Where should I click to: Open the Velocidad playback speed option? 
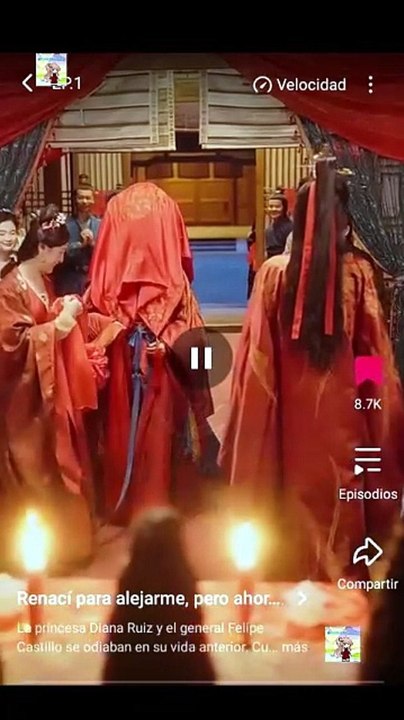300,84
